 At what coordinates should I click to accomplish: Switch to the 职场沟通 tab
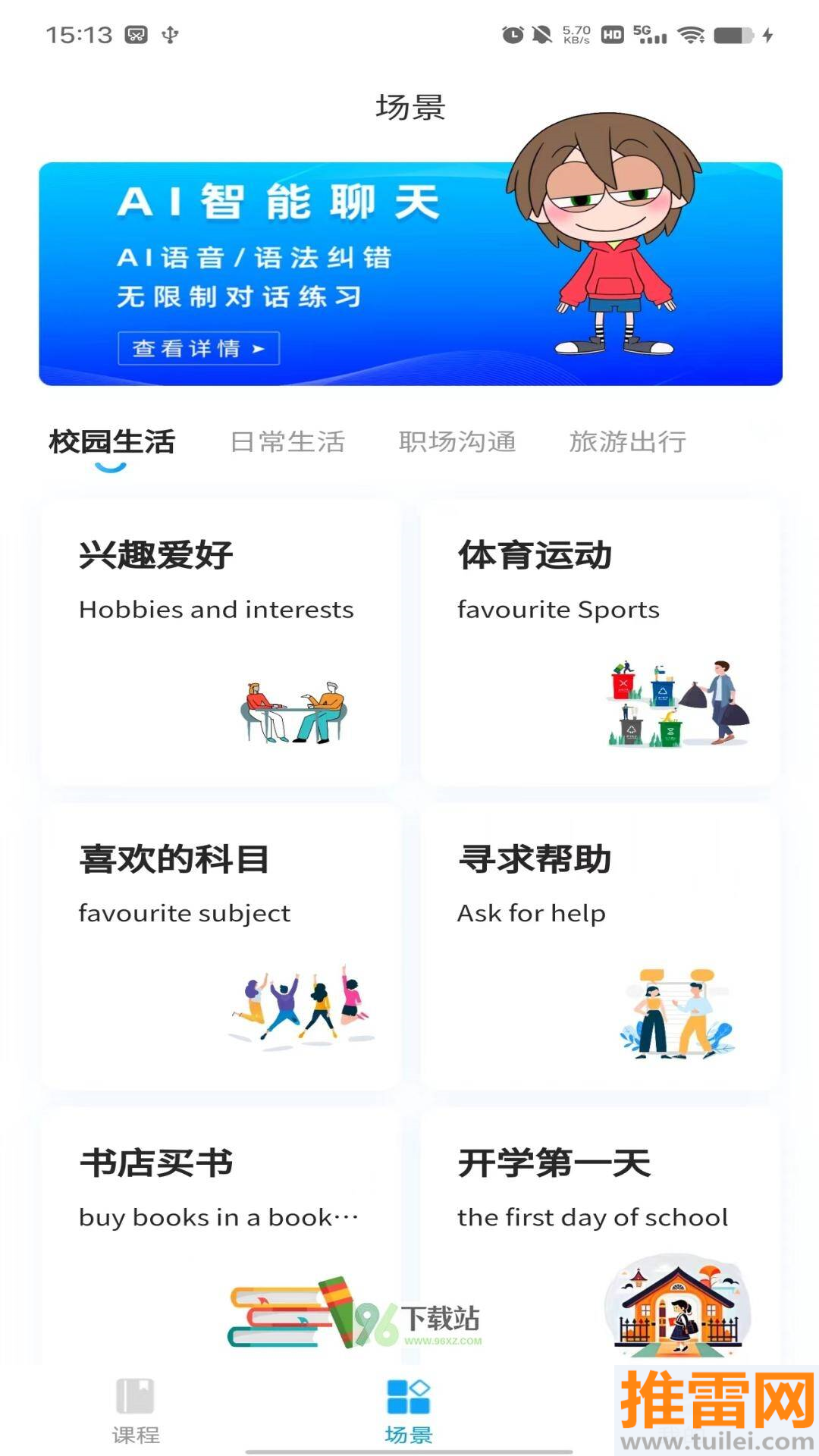(x=457, y=442)
